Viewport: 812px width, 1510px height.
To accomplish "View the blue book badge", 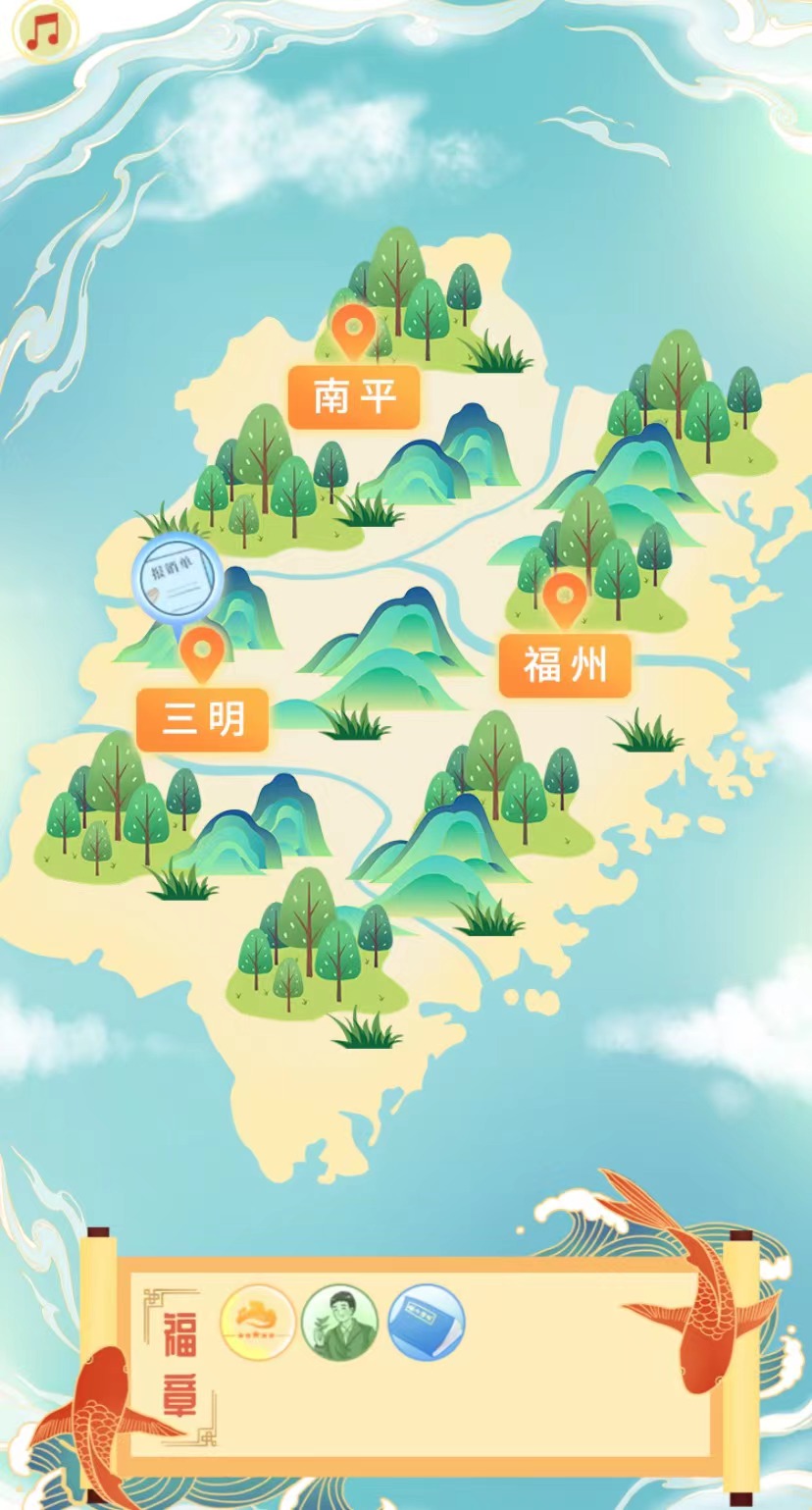I will pyautogui.click(x=427, y=1322).
